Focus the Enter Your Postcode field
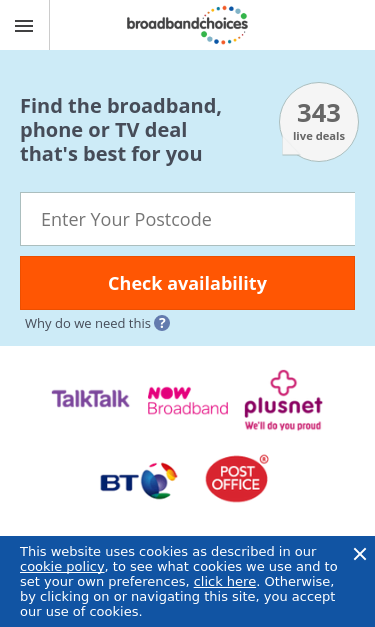 point(188,219)
